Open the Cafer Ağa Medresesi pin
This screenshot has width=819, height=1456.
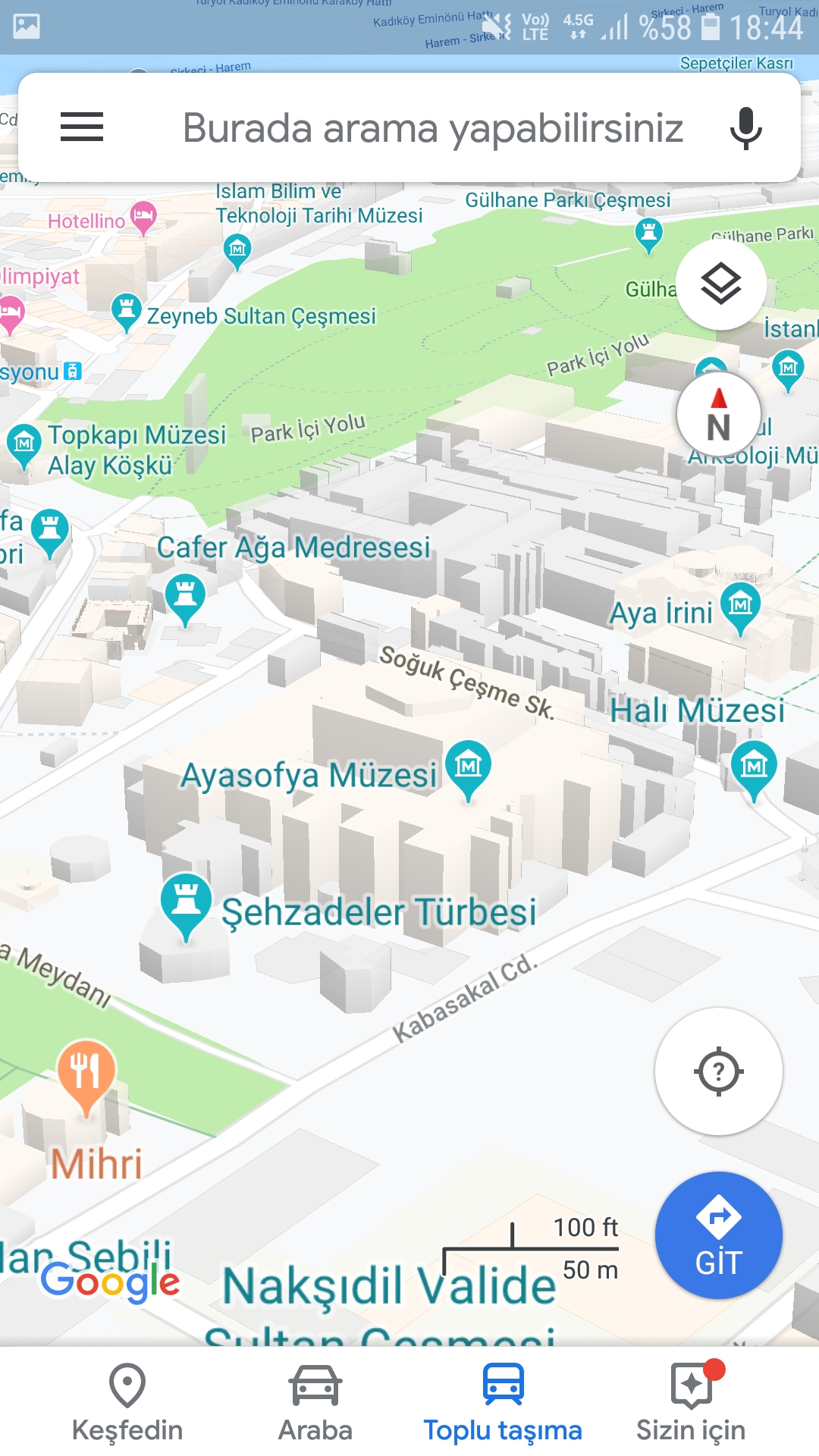pyautogui.click(x=185, y=596)
